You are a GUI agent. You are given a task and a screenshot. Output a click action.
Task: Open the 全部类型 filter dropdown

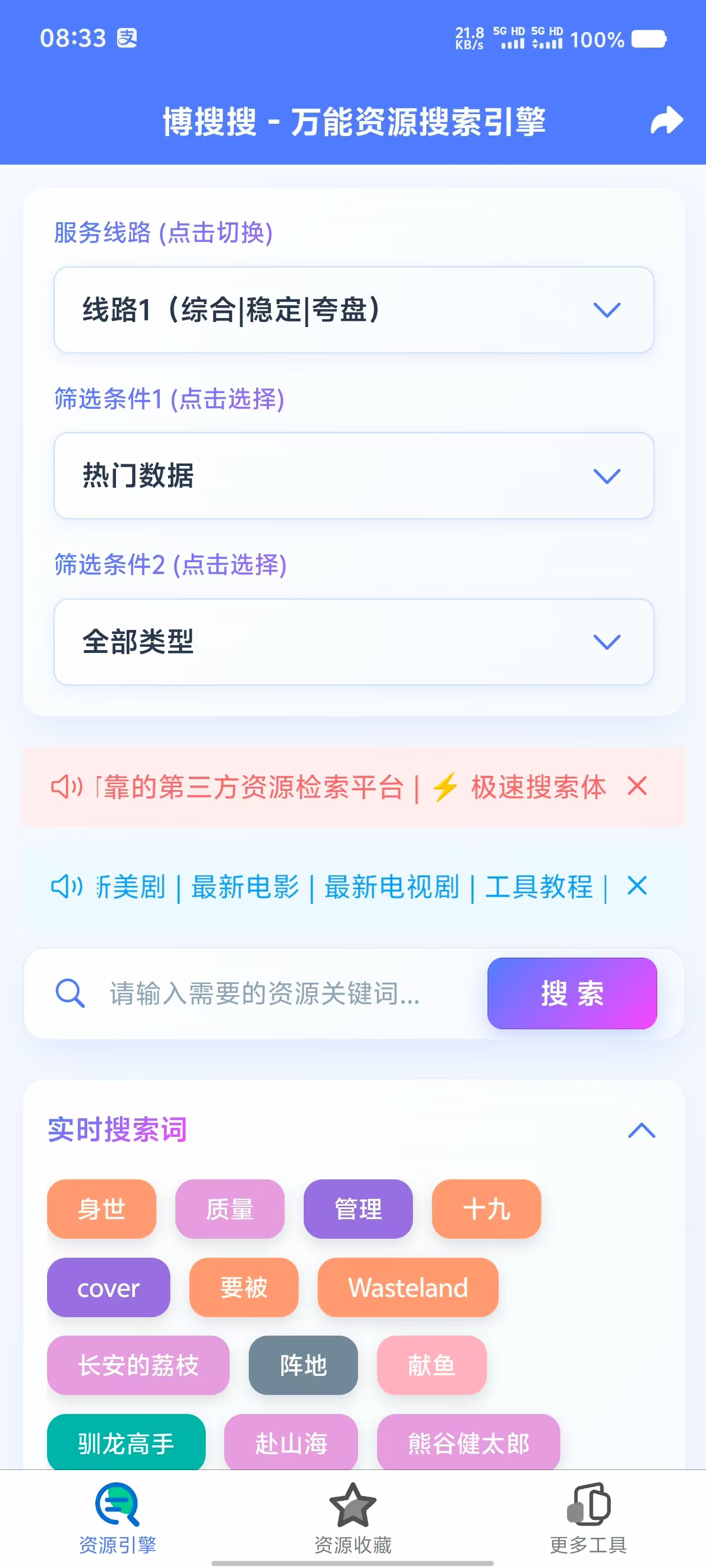click(x=354, y=642)
